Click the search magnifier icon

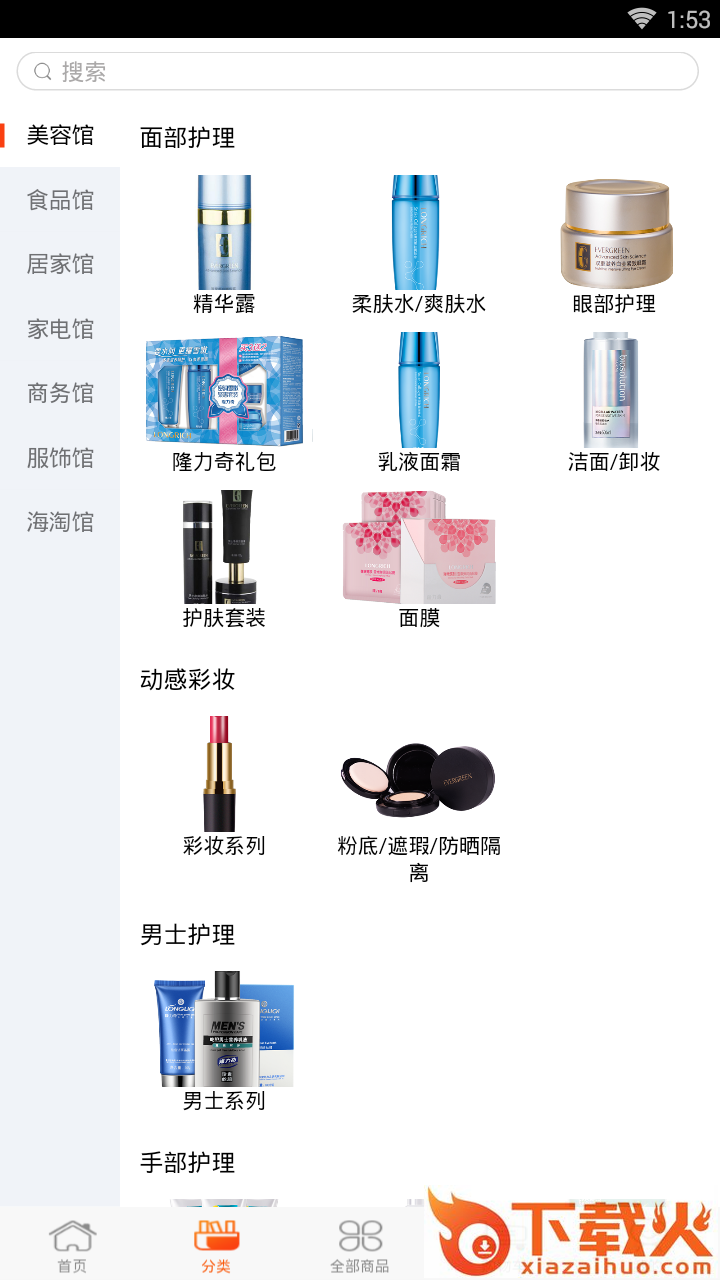(x=41, y=71)
